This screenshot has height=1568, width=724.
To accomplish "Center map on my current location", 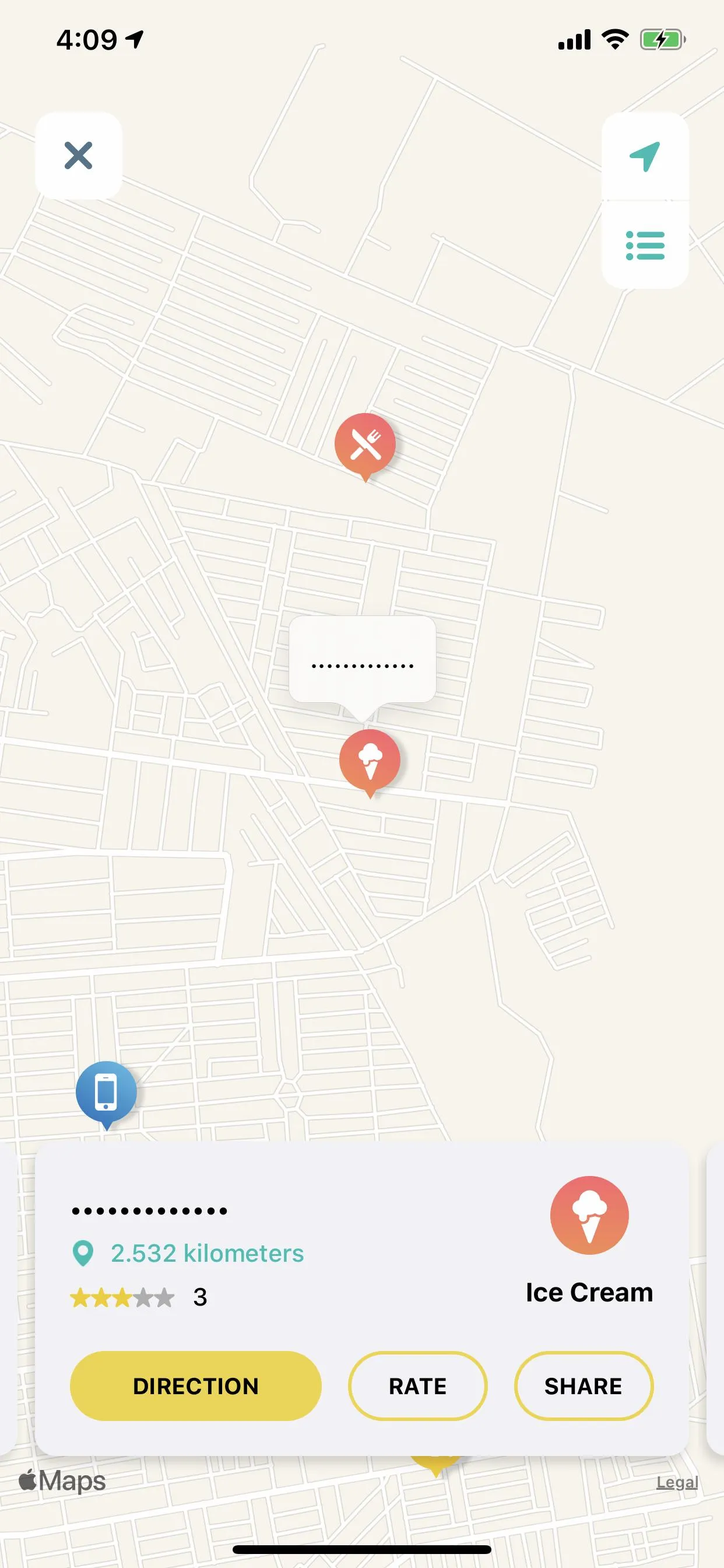I will pyautogui.click(x=644, y=156).
